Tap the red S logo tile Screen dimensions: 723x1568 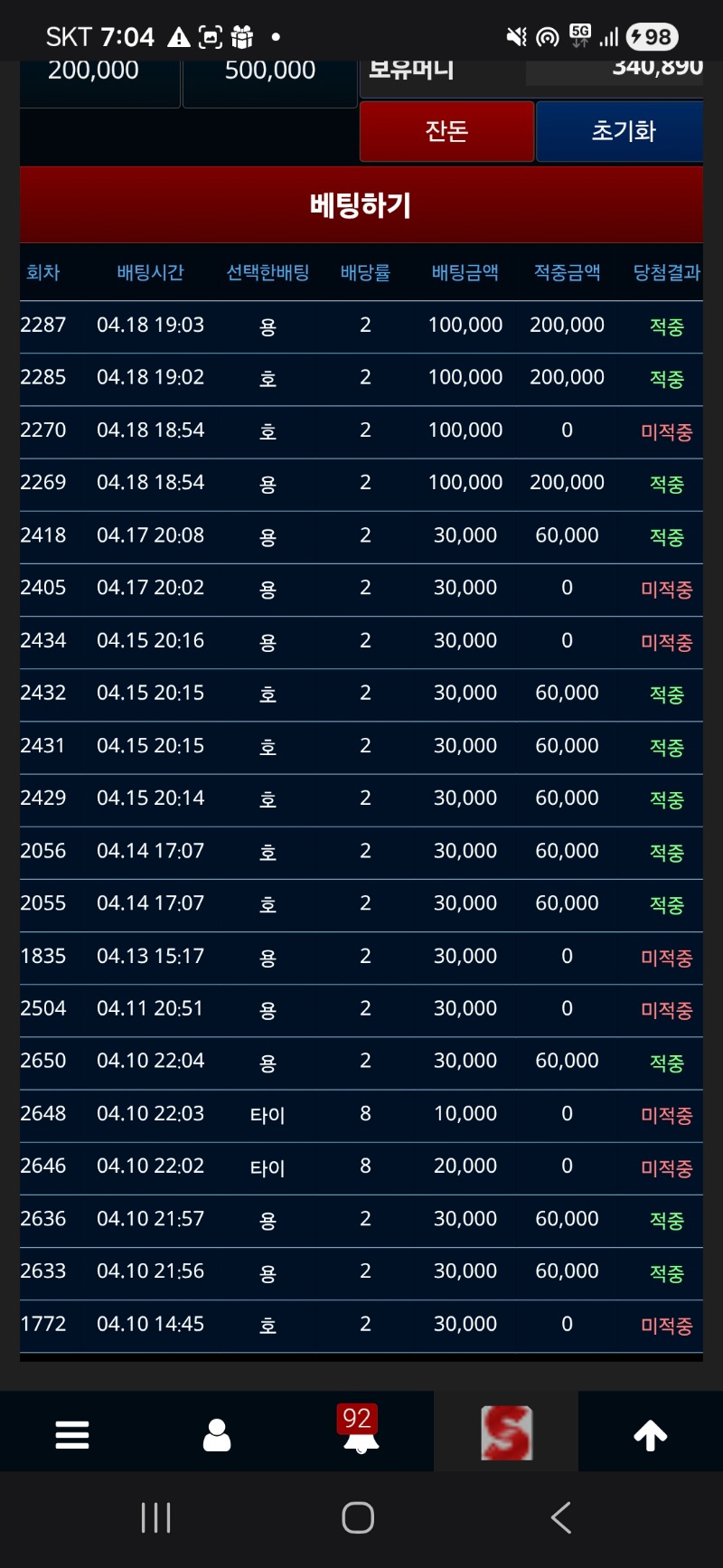click(506, 1433)
